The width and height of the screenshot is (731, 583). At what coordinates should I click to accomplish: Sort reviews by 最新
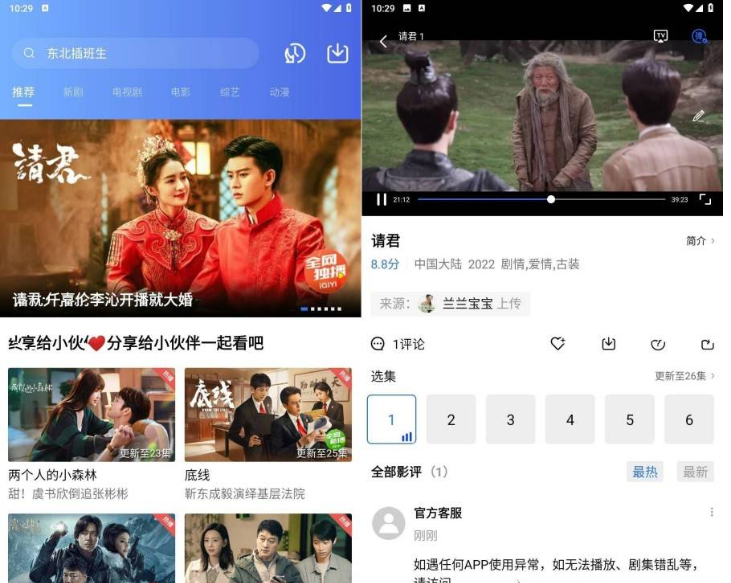695,471
